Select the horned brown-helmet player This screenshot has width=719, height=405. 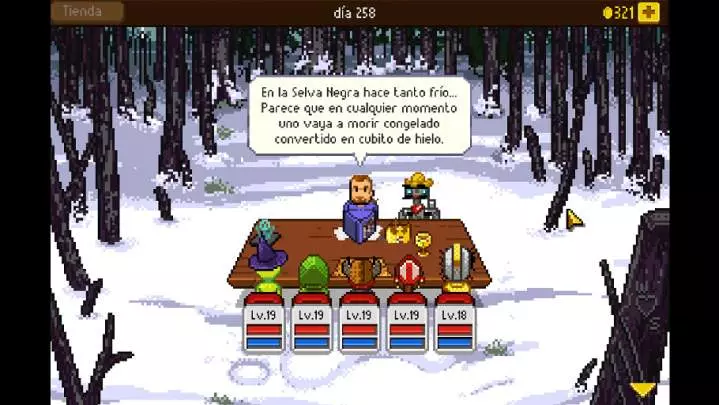pos(359,270)
